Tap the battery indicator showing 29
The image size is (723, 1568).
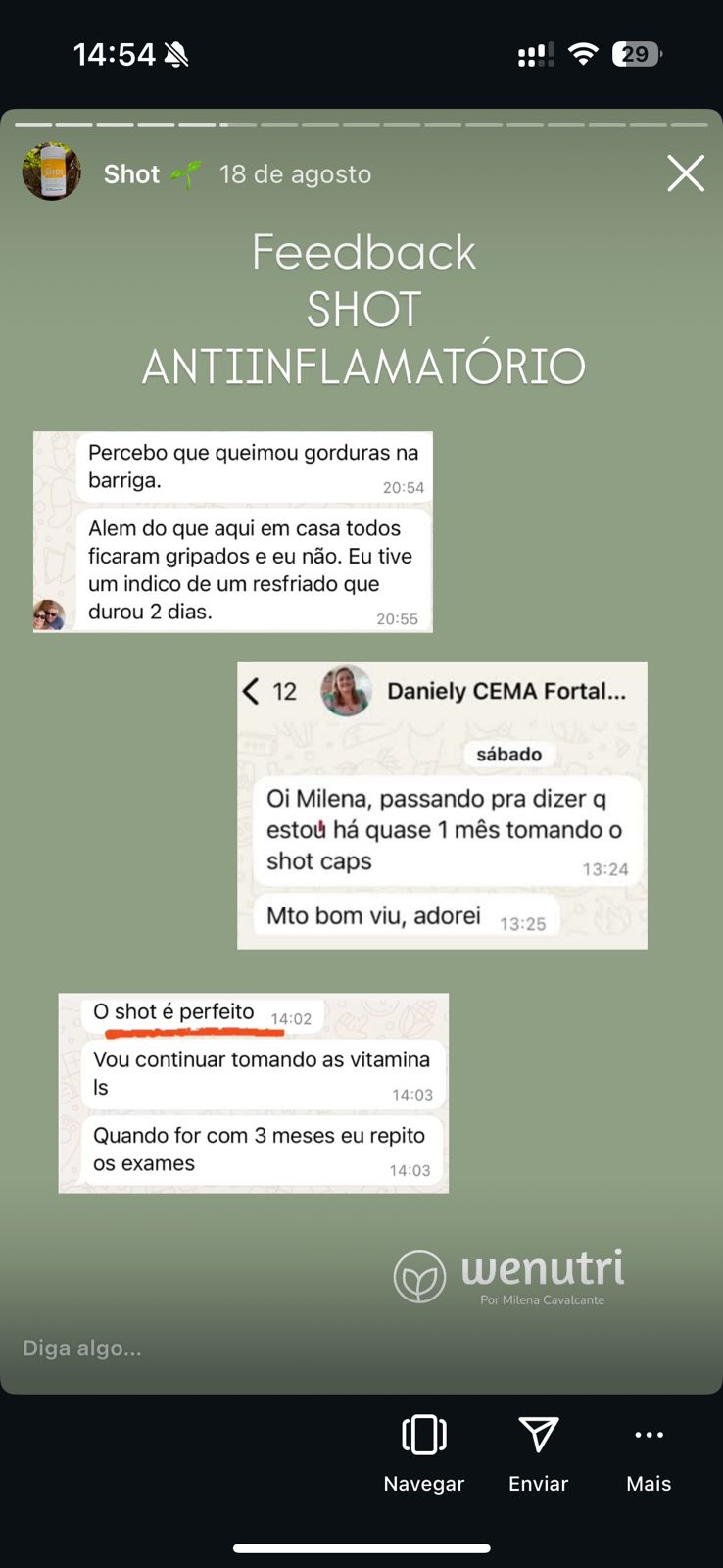(637, 54)
